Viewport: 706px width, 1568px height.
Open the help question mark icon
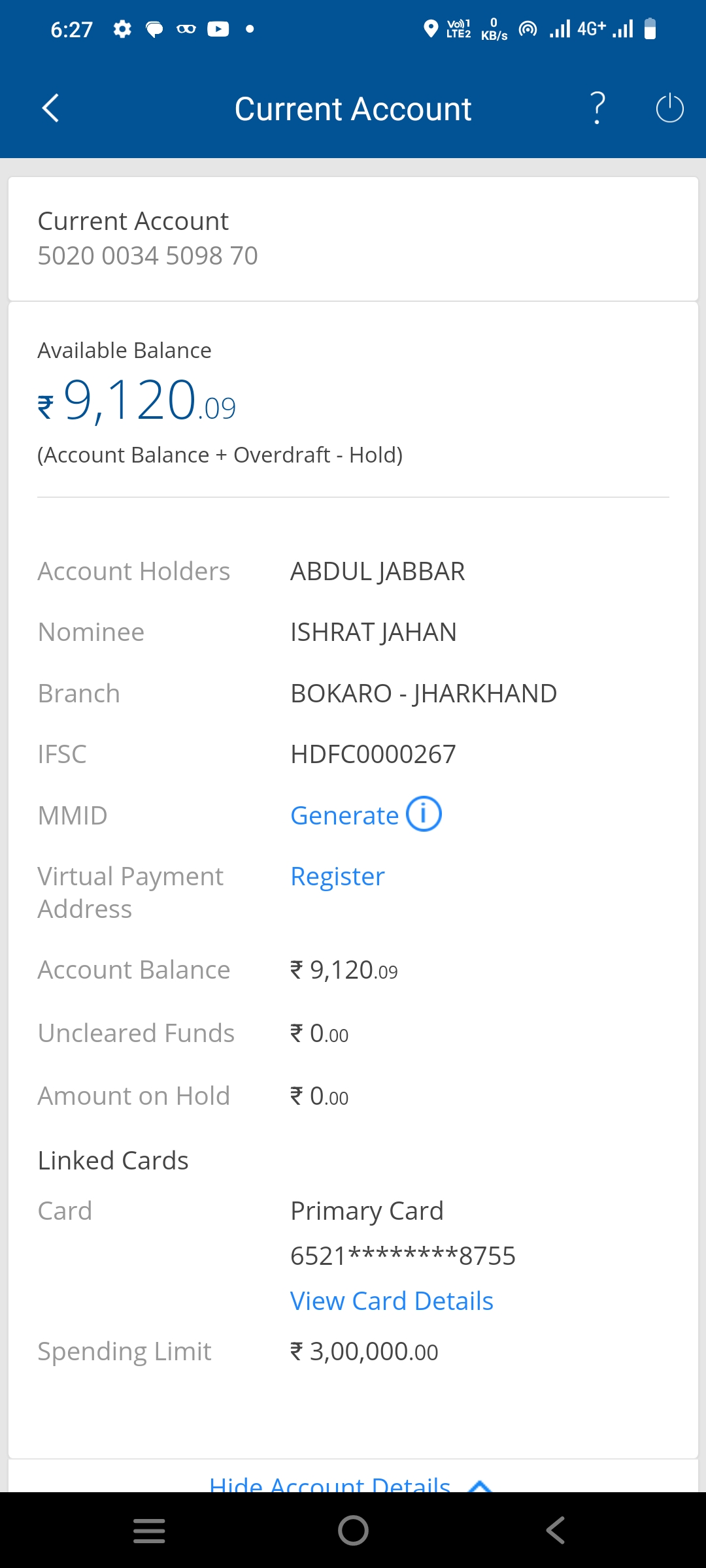point(597,108)
